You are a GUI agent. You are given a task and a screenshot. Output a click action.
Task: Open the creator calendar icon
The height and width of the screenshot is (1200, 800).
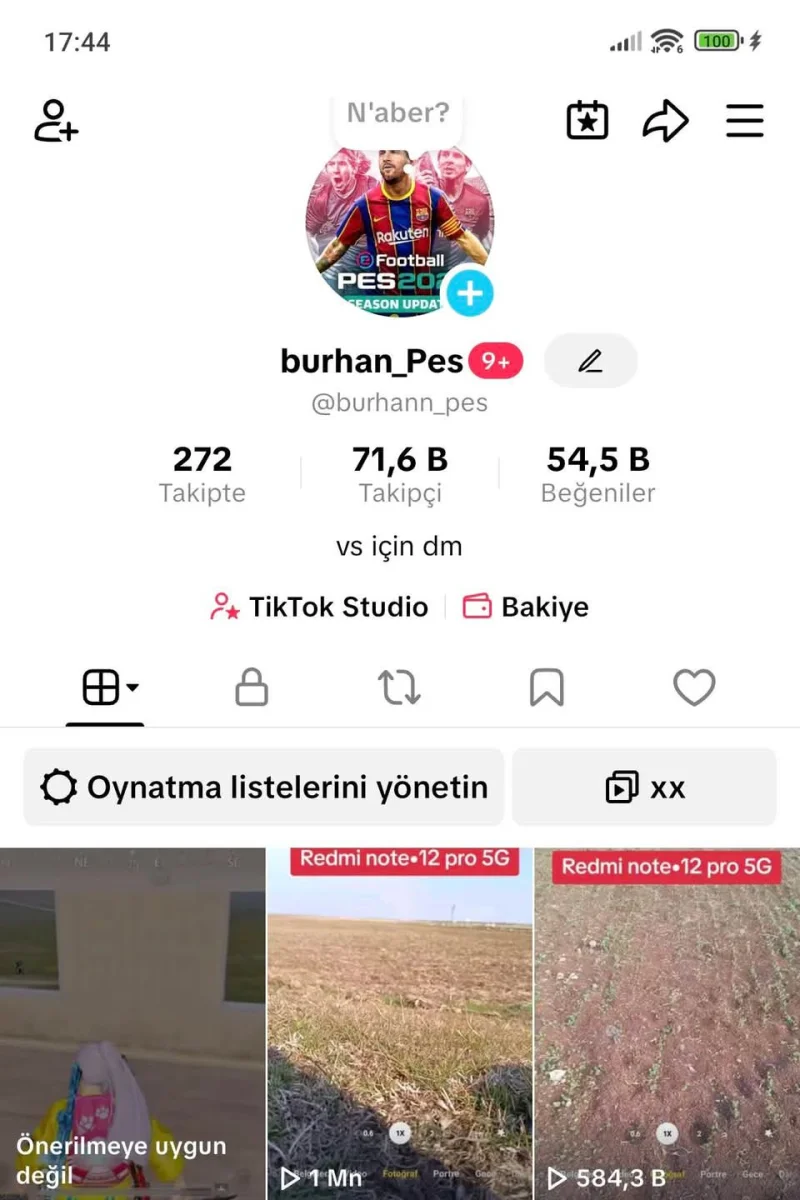pyautogui.click(x=587, y=120)
